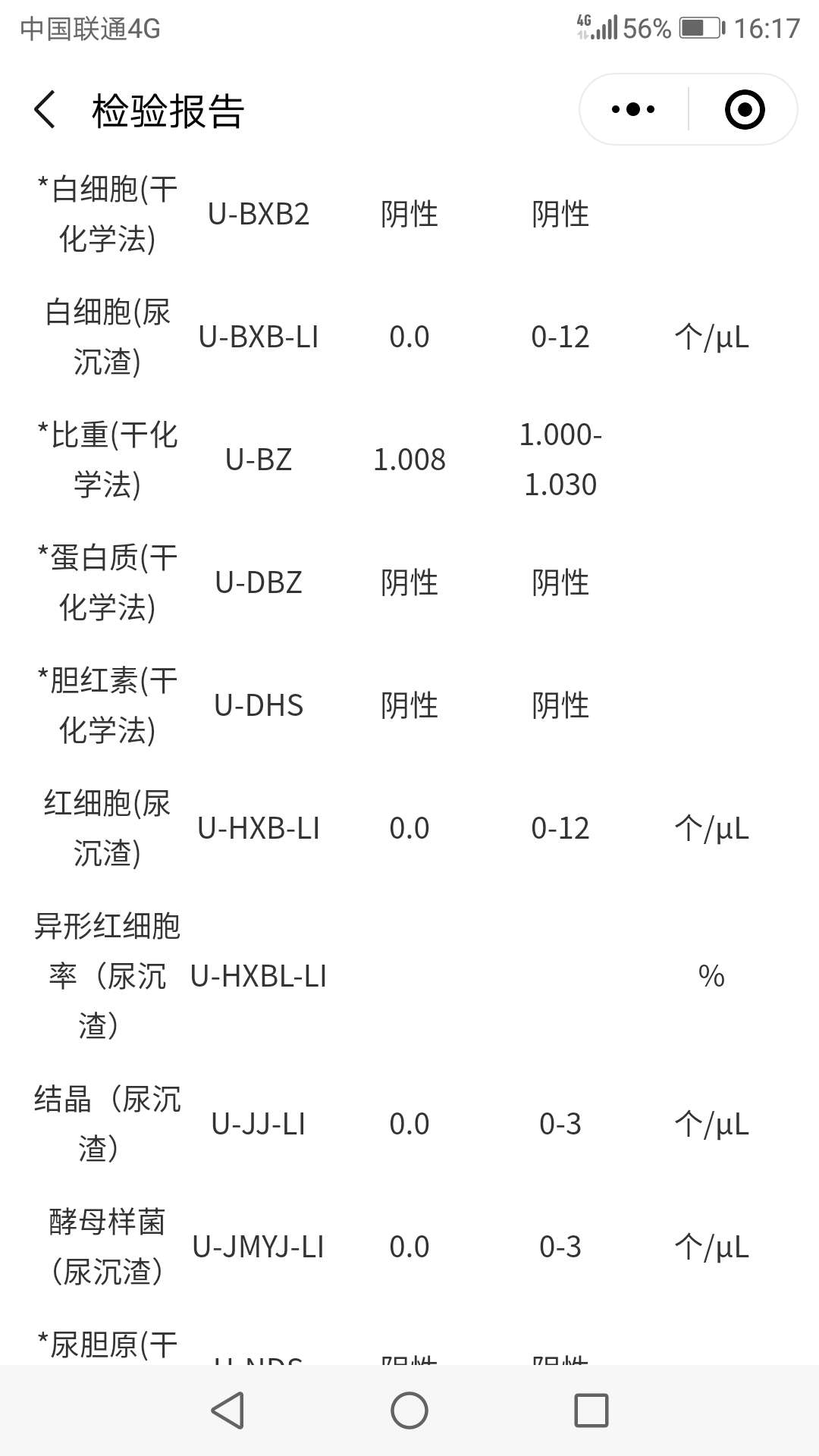Select the 阴性 result for U-BXB2
Viewport: 819px width, 1456px height.
[x=409, y=215]
